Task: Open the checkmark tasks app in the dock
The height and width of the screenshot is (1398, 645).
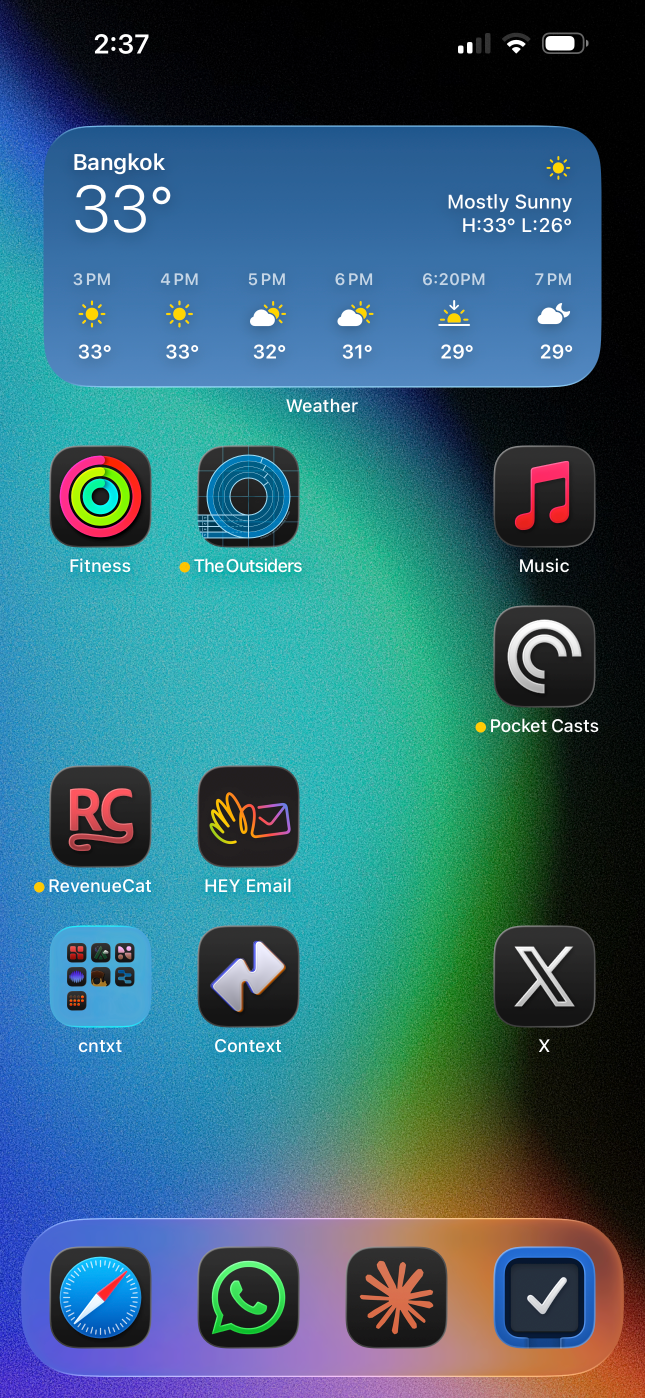Action: click(x=544, y=1297)
